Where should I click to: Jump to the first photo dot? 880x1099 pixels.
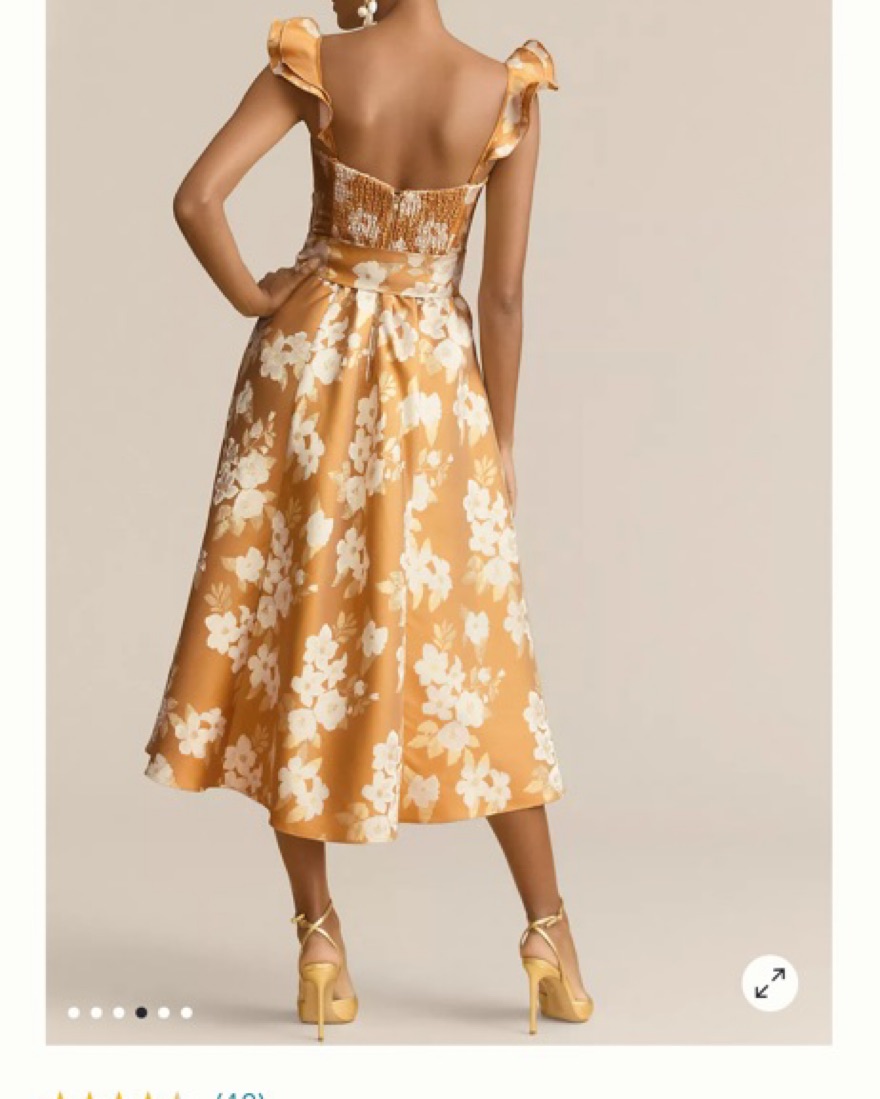(x=73, y=1012)
